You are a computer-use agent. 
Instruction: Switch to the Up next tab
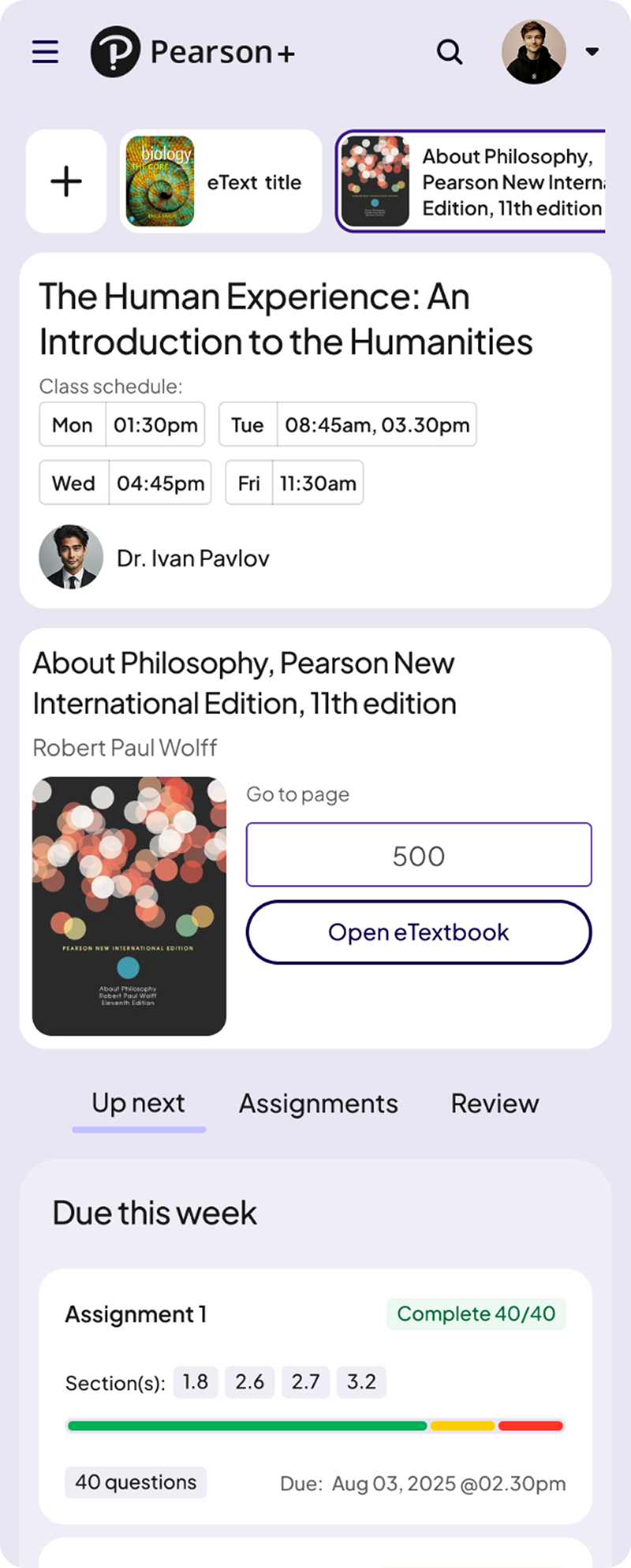[138, 1103]
